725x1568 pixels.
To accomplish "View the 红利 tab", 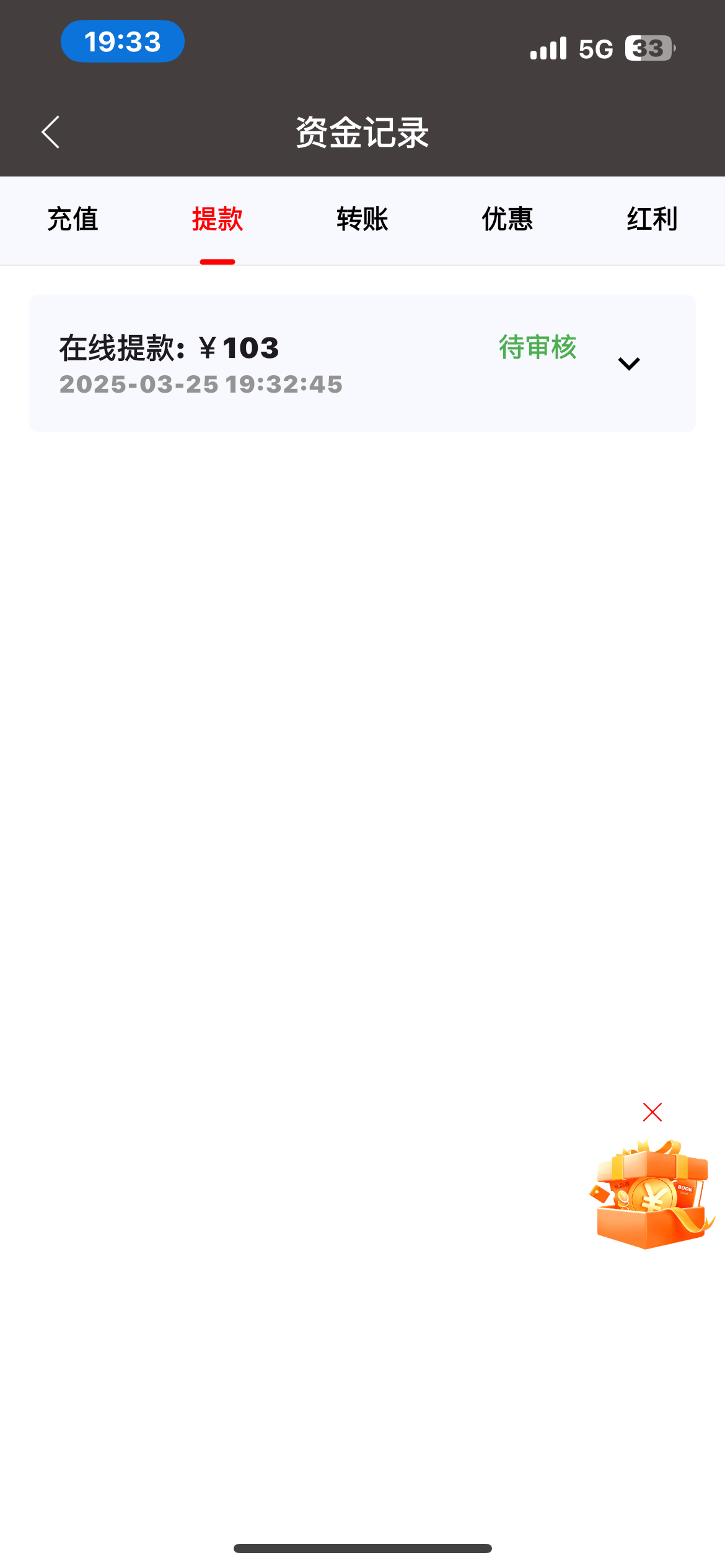I will pyautogui.click(x=652, y=219).
